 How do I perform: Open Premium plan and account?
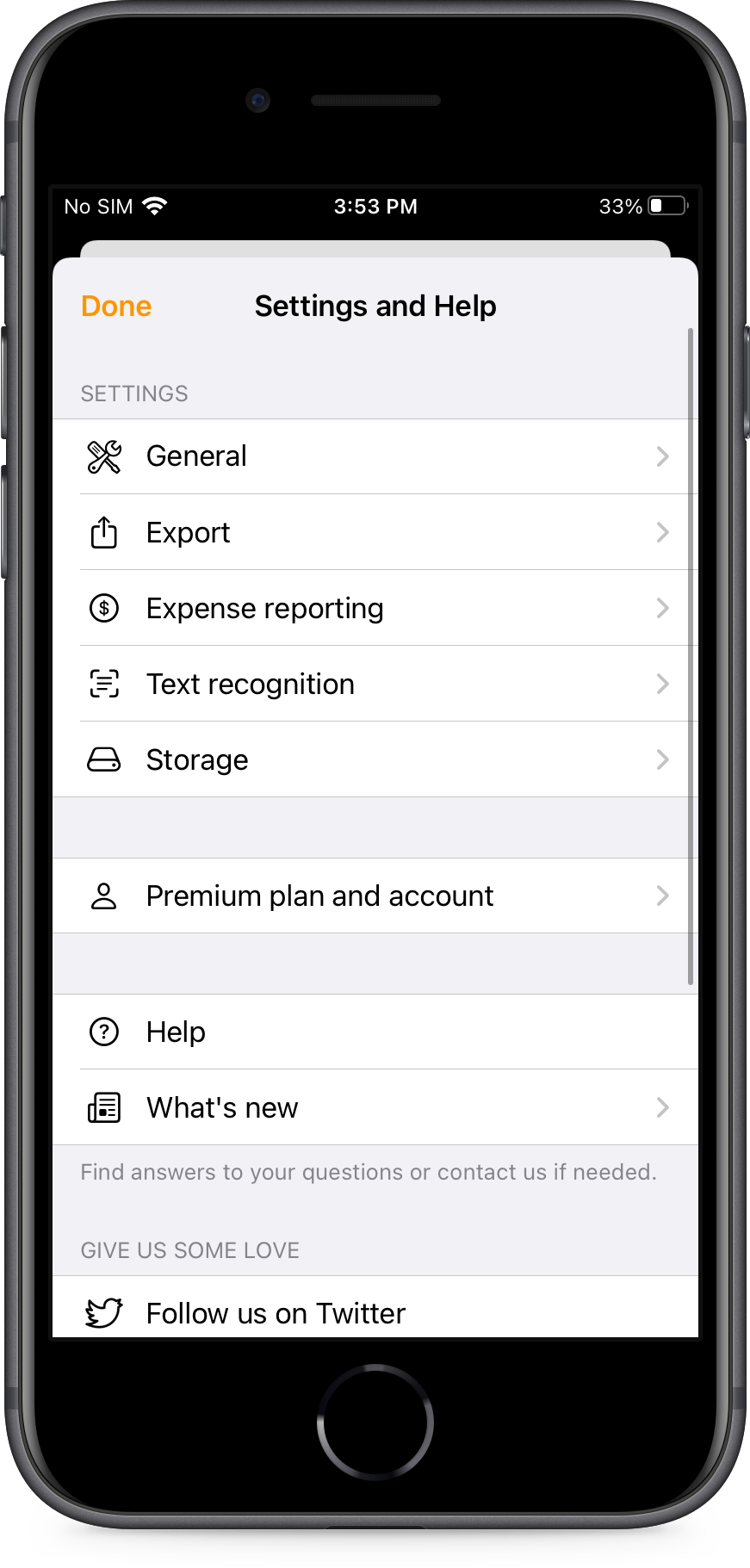click(375, 896)
